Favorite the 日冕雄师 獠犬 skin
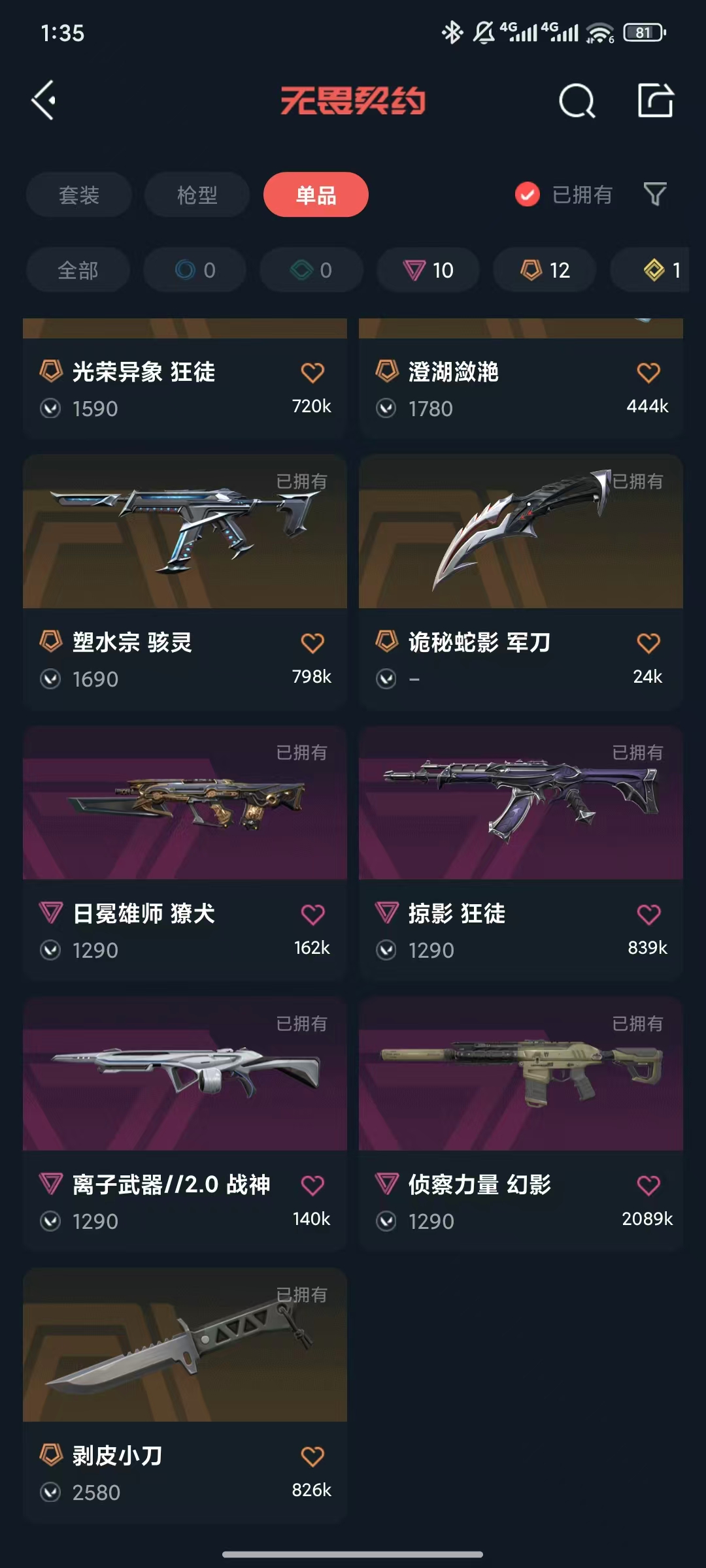 [312, 915]
